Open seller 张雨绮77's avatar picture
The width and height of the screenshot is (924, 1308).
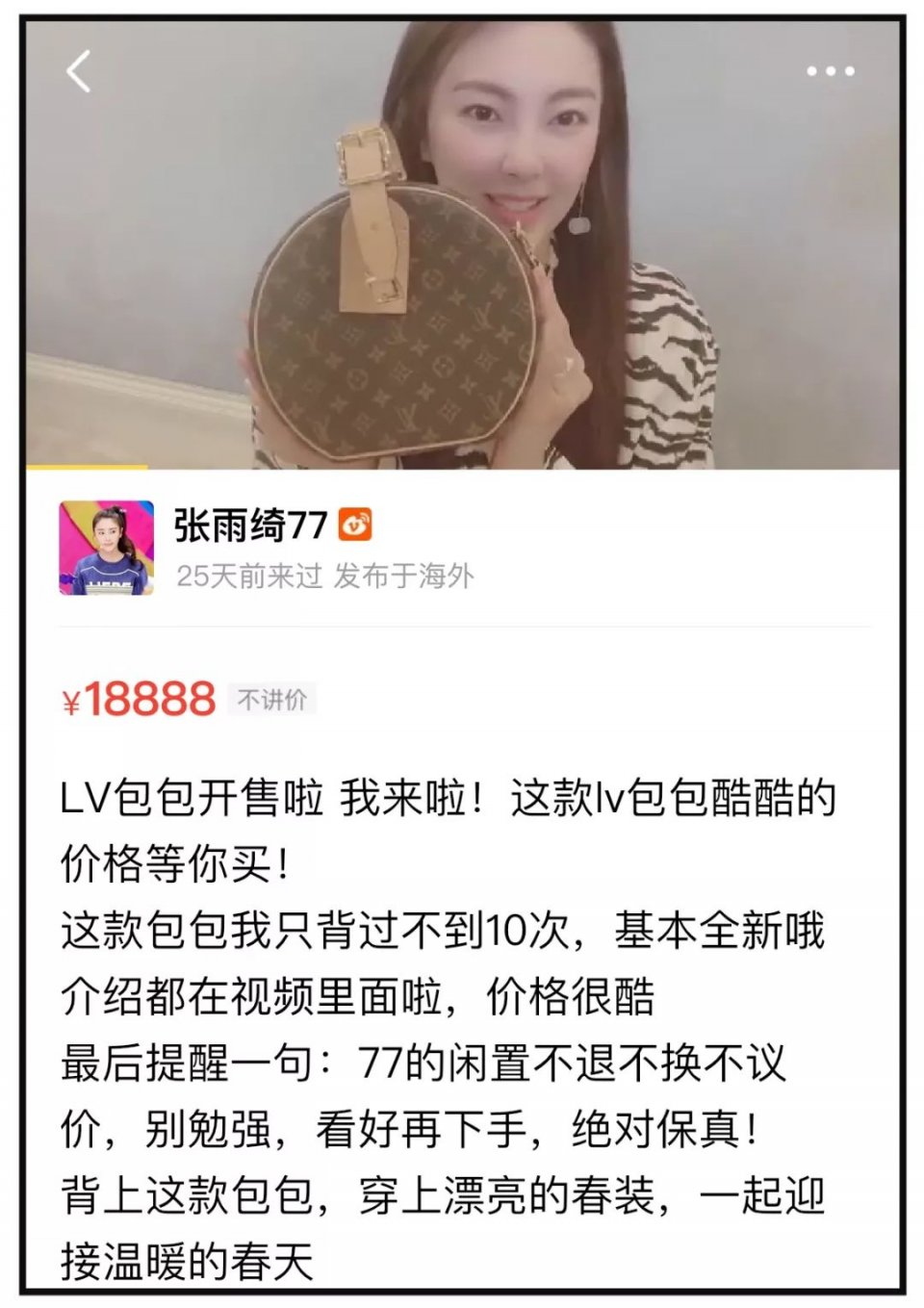(109, 549)
